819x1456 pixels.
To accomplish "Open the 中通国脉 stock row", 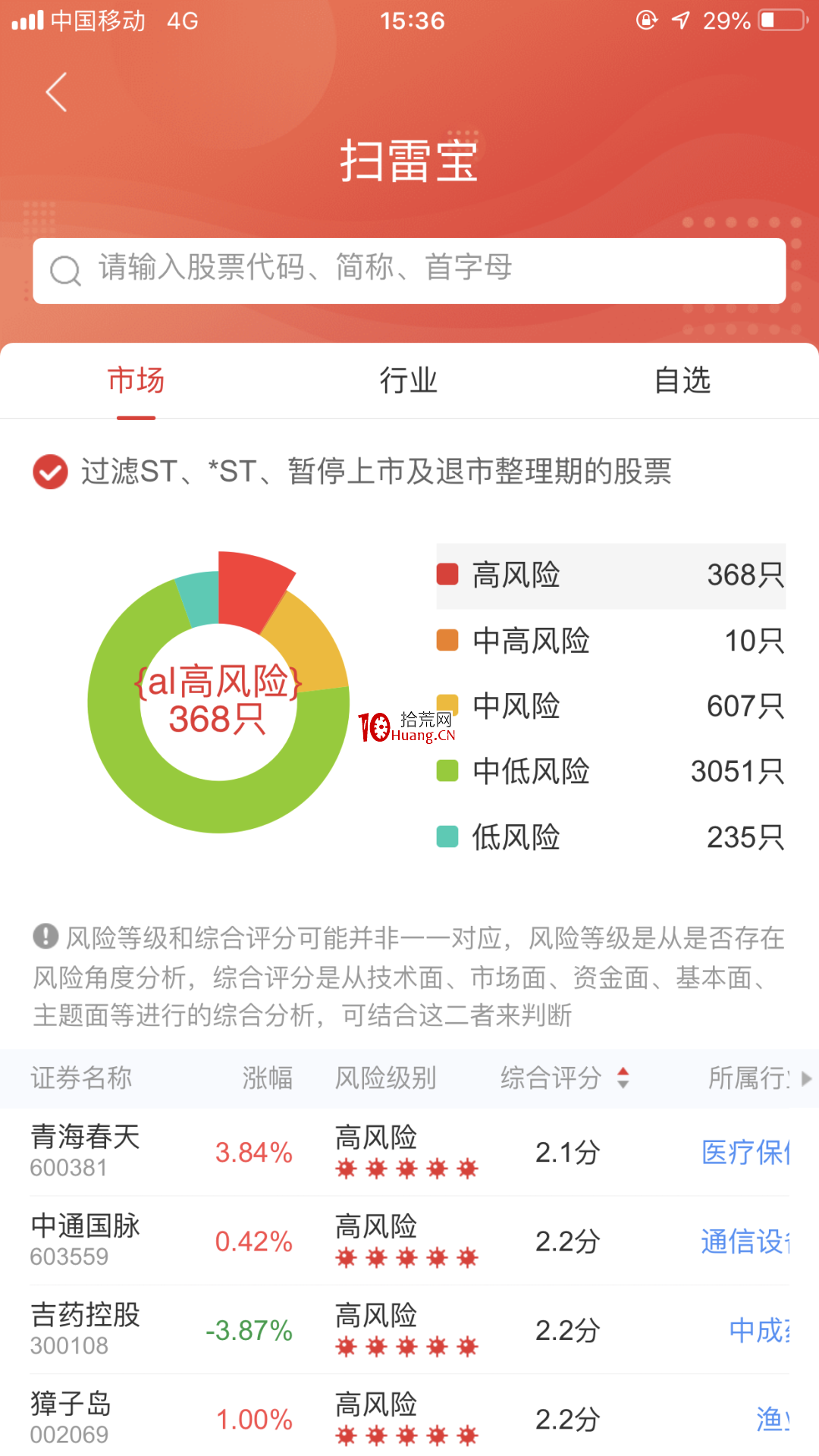I will tap(409, 1241).
